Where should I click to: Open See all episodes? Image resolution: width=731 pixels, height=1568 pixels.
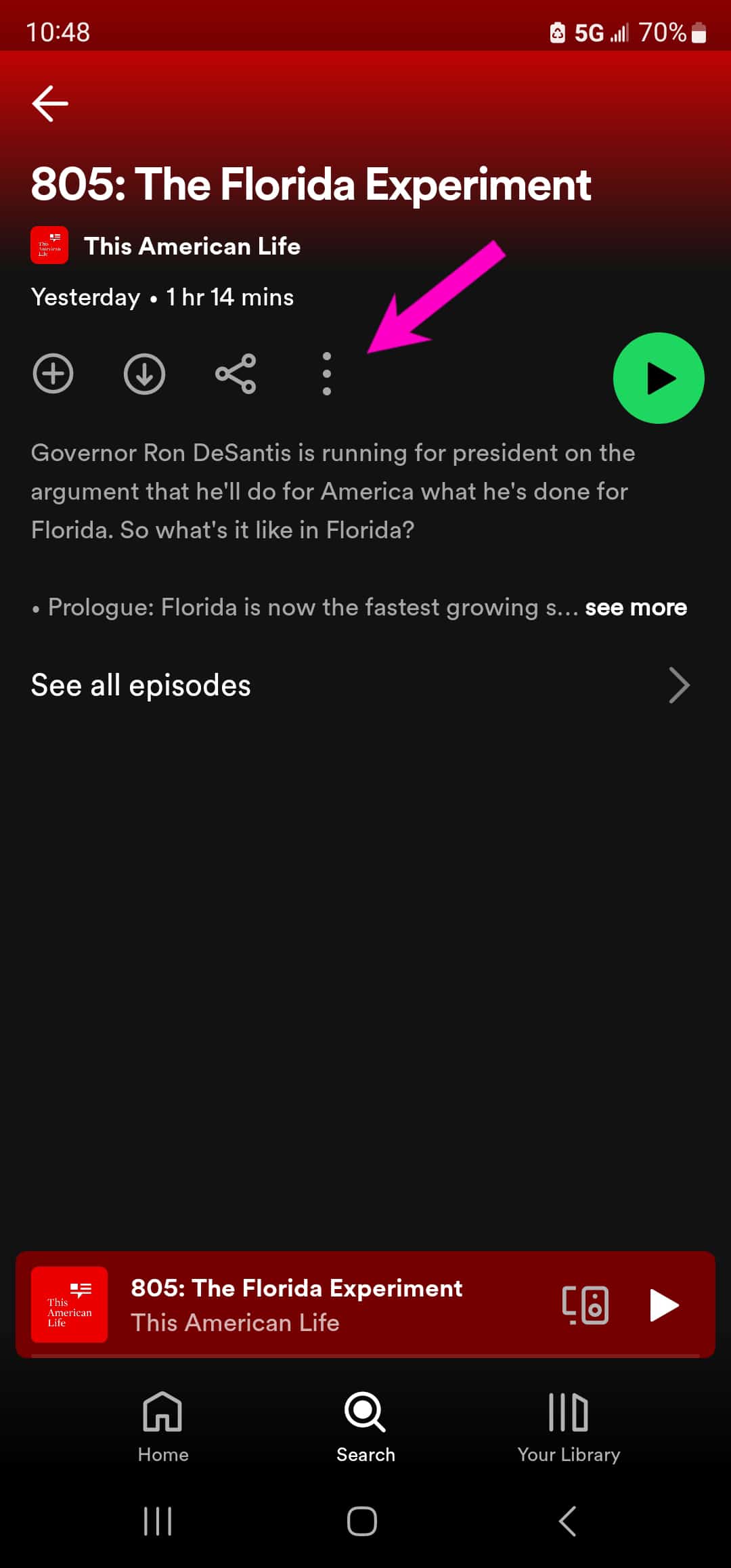[x=361, y=685]
